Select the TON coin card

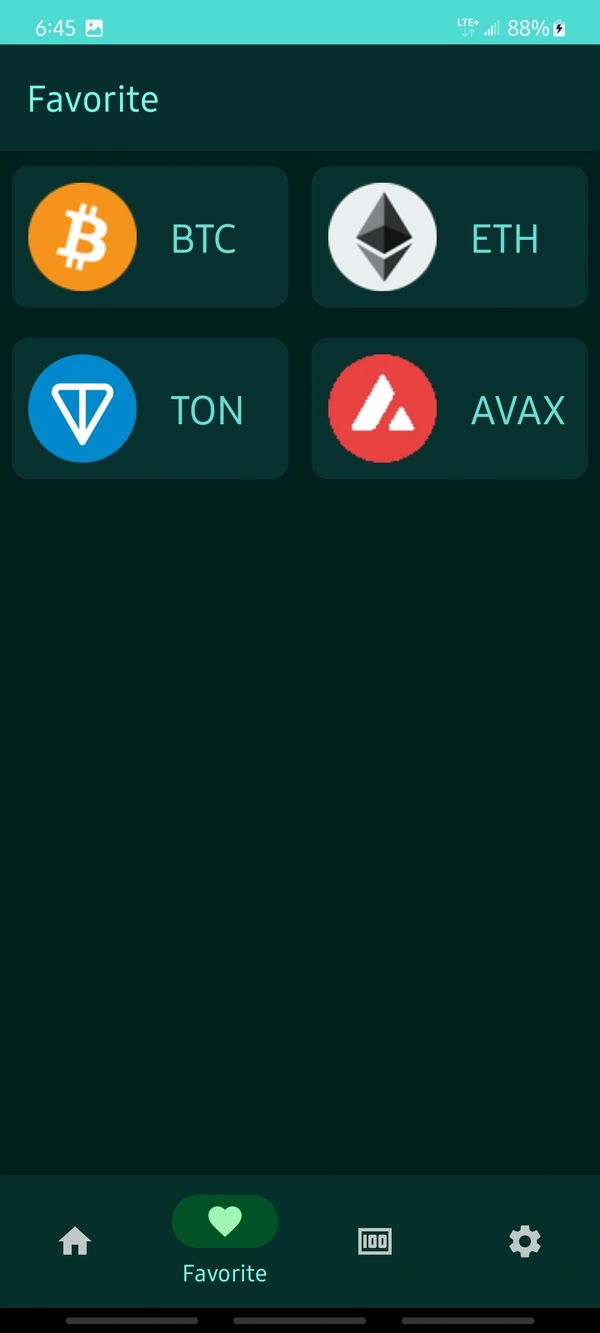coord(150,409)
